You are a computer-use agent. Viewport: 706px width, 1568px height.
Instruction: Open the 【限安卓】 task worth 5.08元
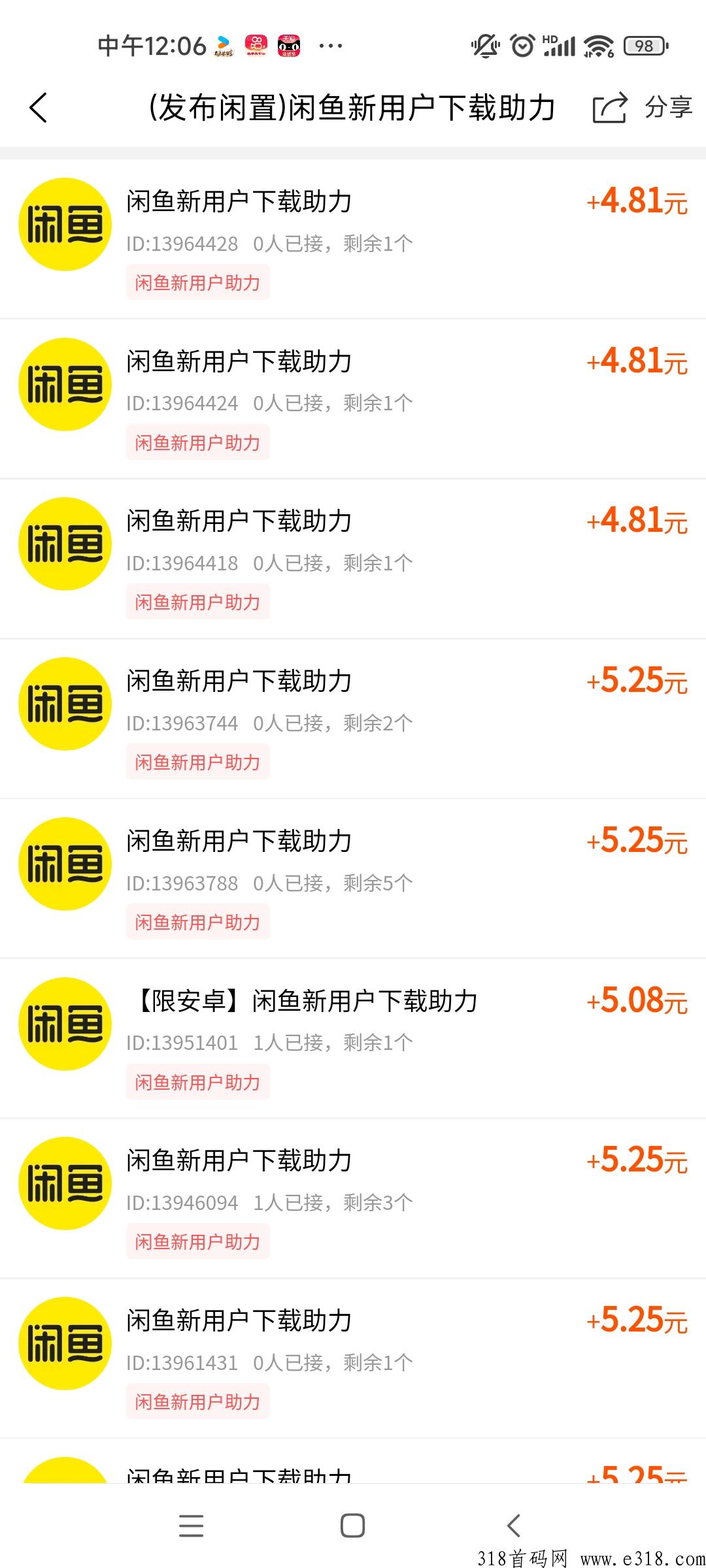353,1039
